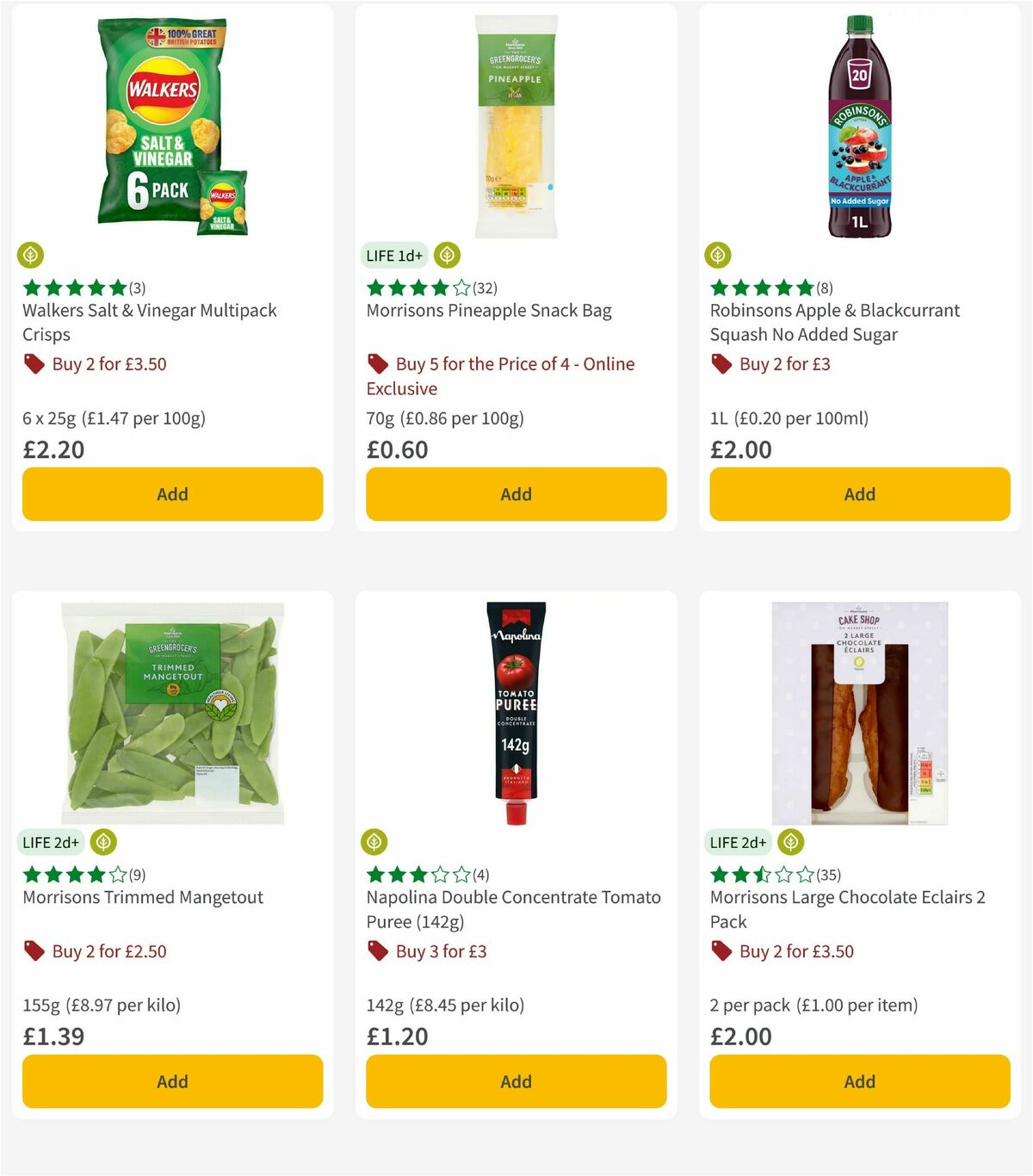
Task: Click the LIFE 2d+ badge on Trimmed Mangetout
Action: pos(50,842)
